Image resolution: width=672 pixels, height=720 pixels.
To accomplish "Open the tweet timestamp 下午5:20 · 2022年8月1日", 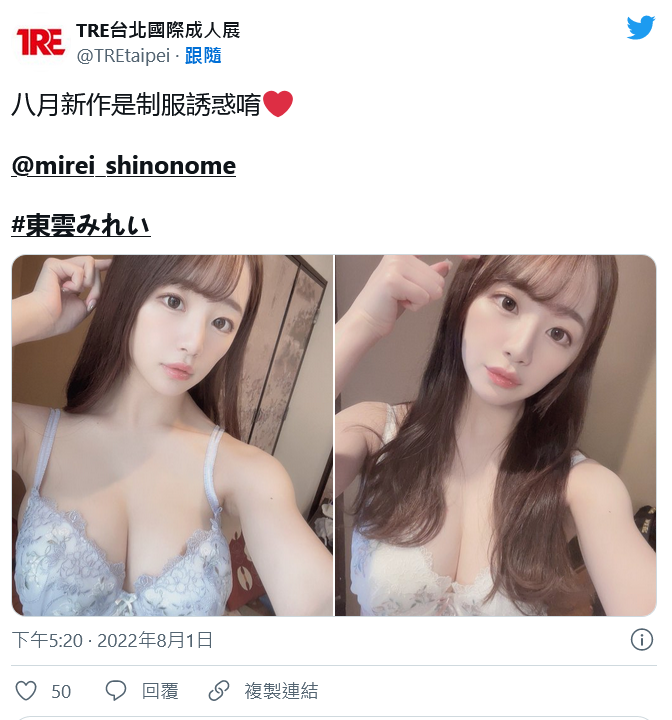I will pos(112,640).
